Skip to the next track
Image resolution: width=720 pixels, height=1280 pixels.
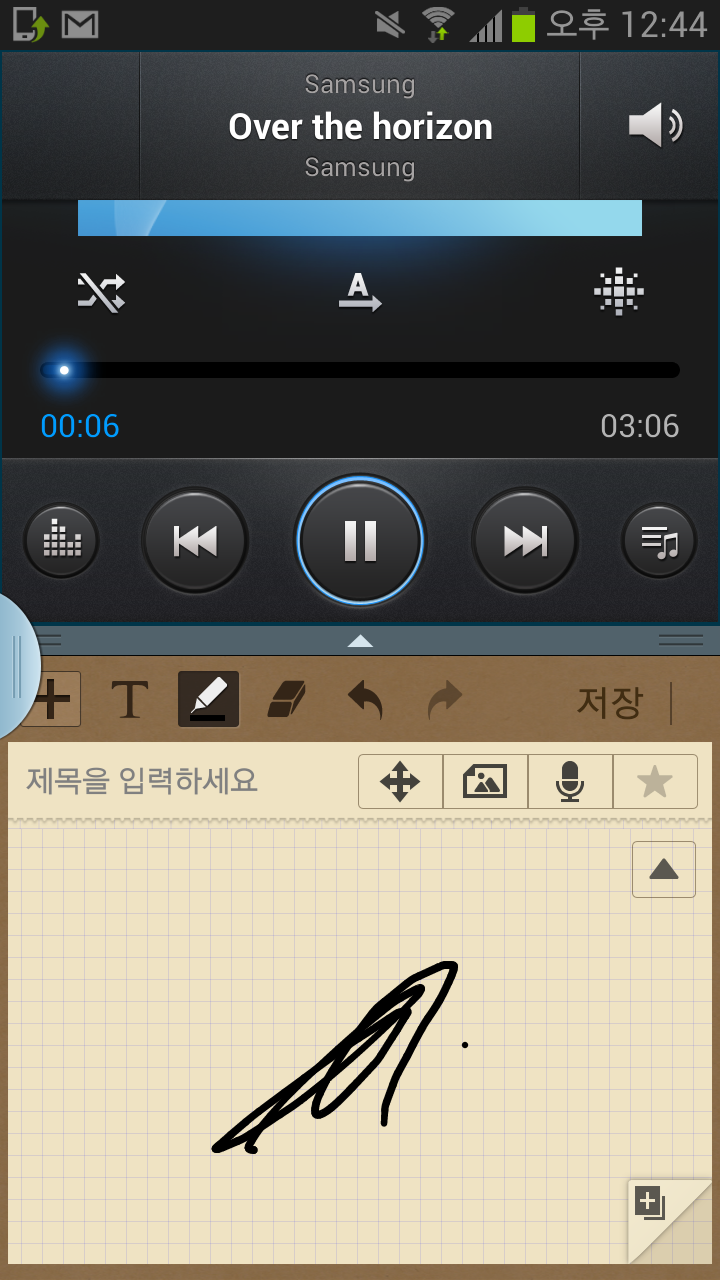[525, 541]
